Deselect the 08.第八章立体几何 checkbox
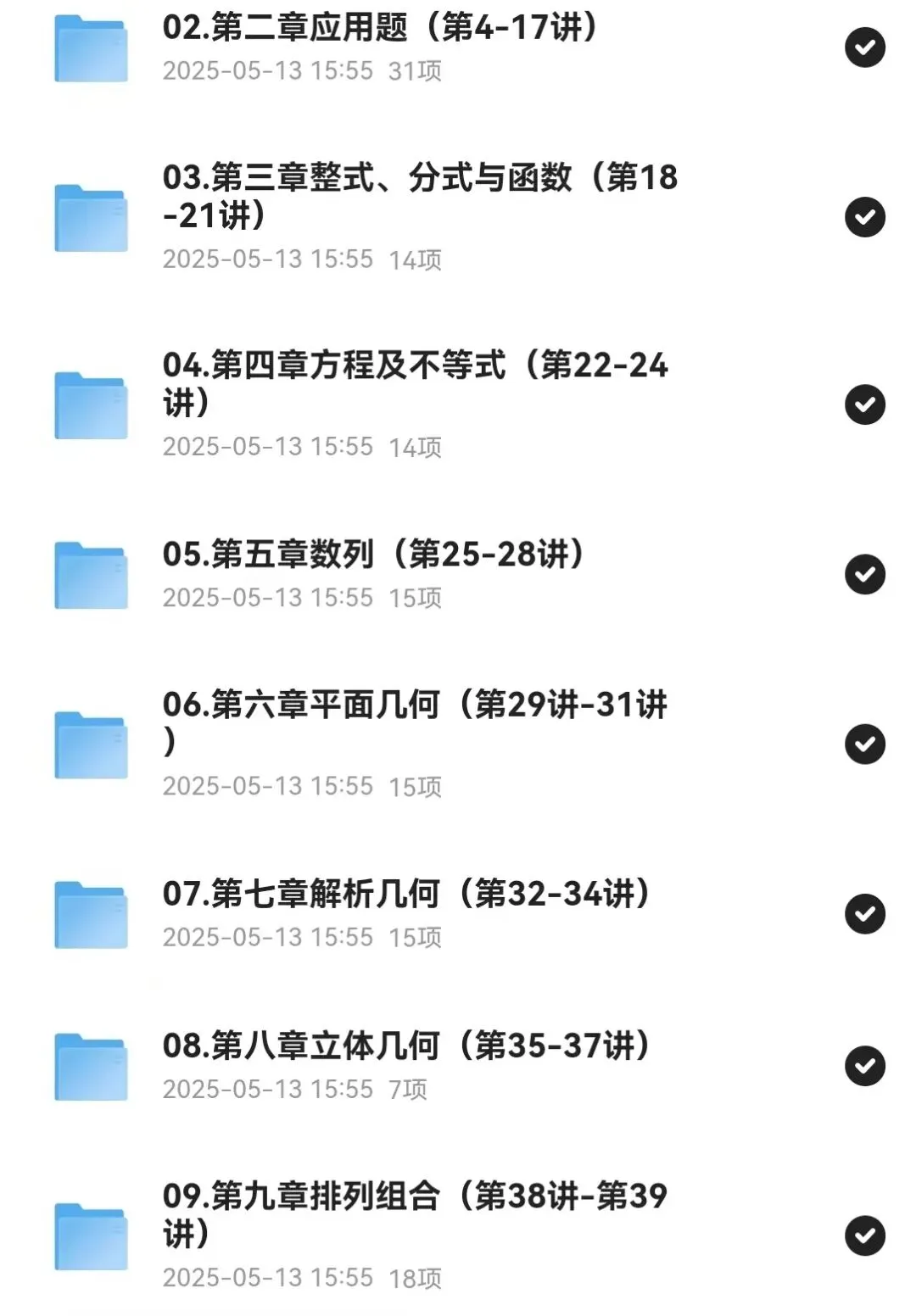The width and height of the screenshot is (916, 1316). (864, 1066)
